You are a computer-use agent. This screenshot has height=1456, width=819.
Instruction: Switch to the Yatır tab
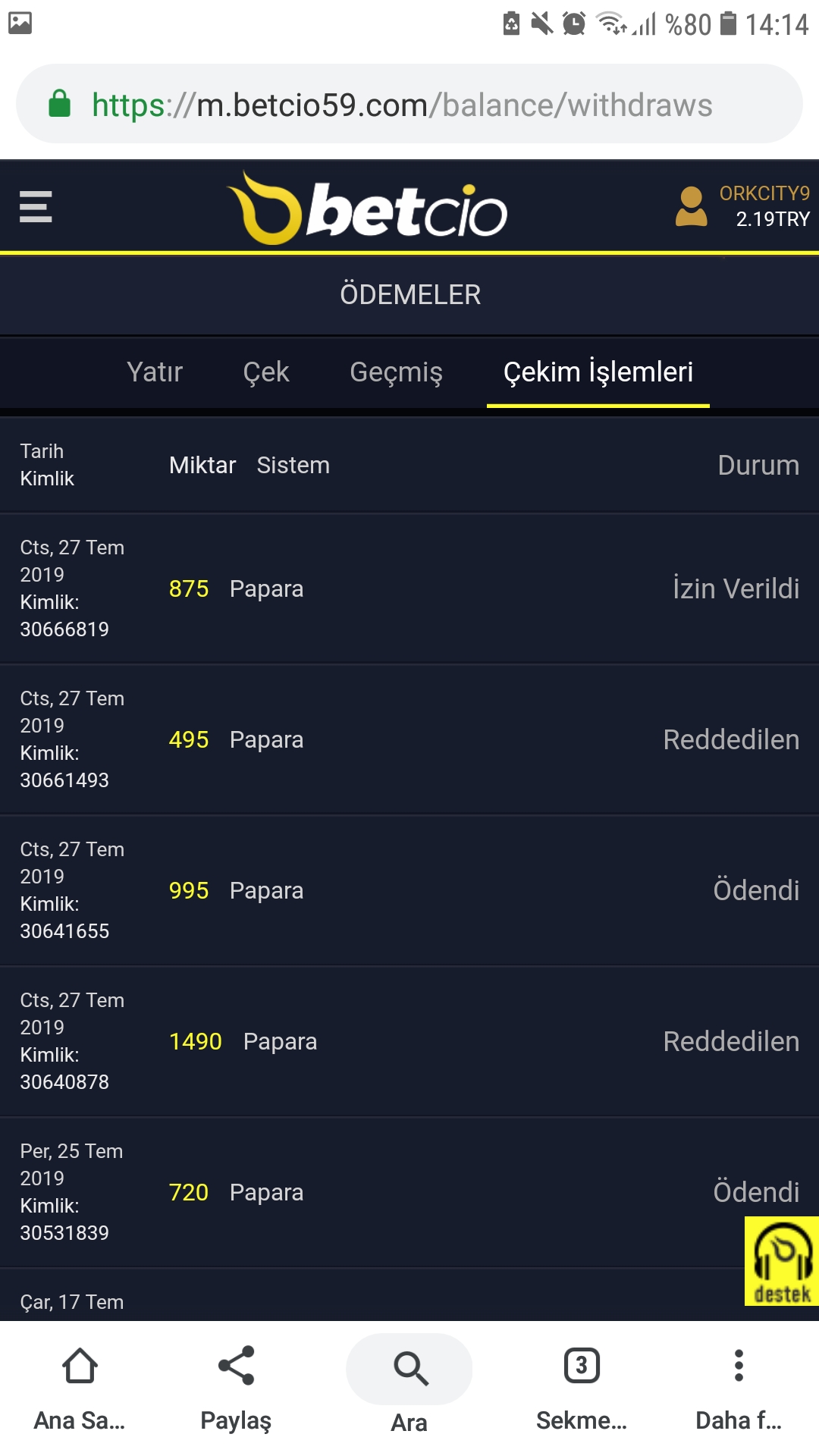click(x=155, y=372)
